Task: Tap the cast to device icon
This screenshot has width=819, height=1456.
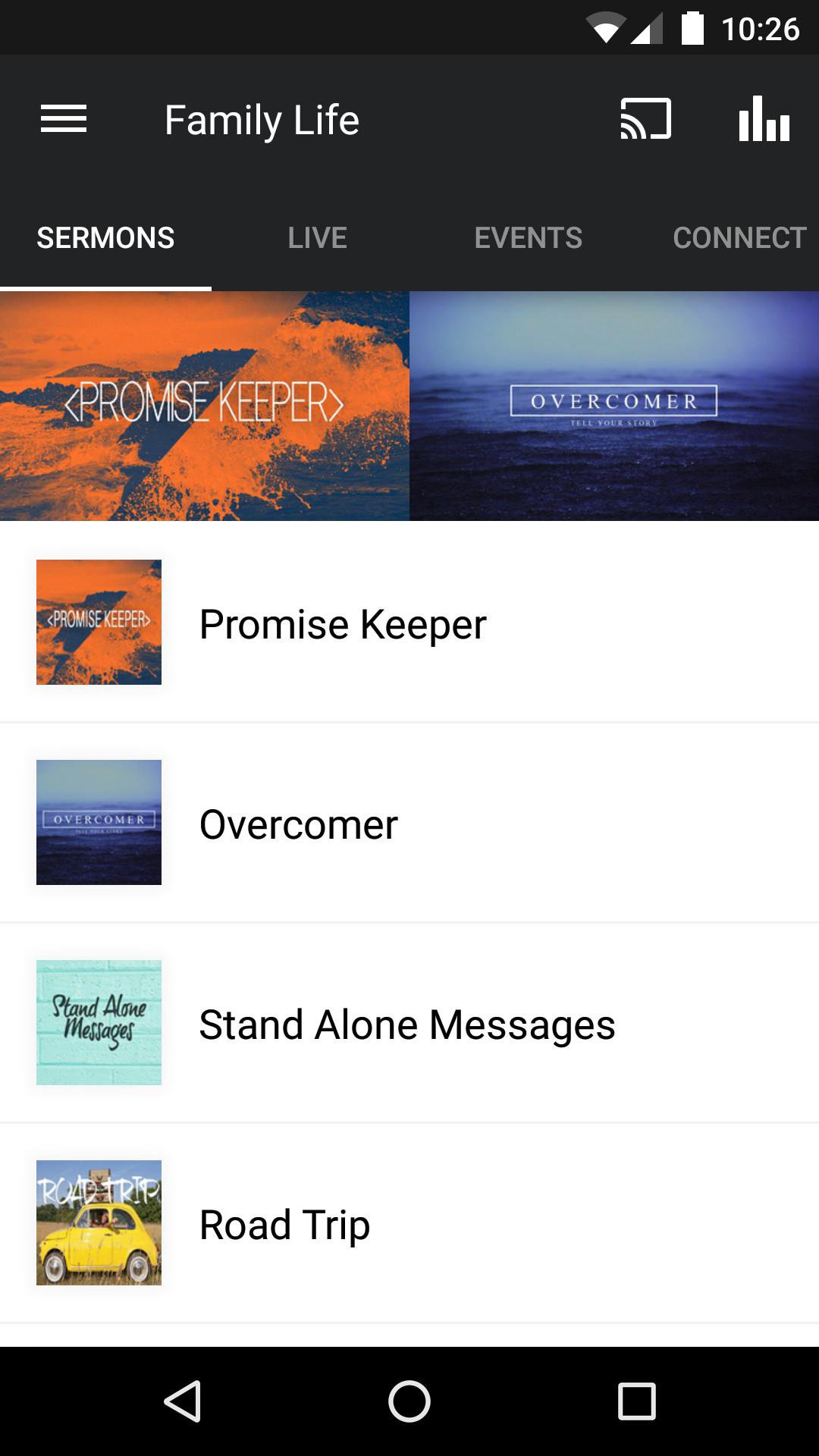Action: [645, 119]
